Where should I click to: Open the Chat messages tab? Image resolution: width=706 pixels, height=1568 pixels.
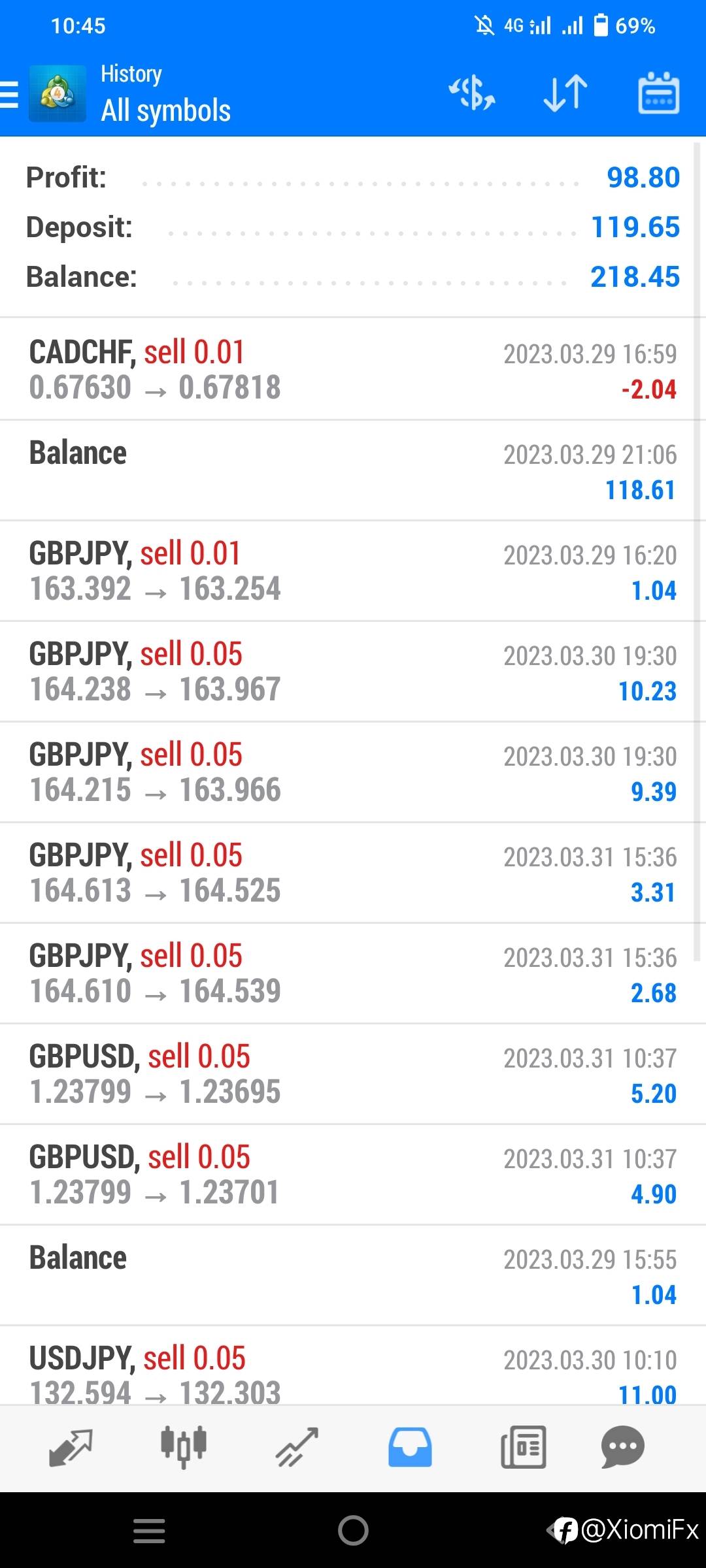[622, 1448]
